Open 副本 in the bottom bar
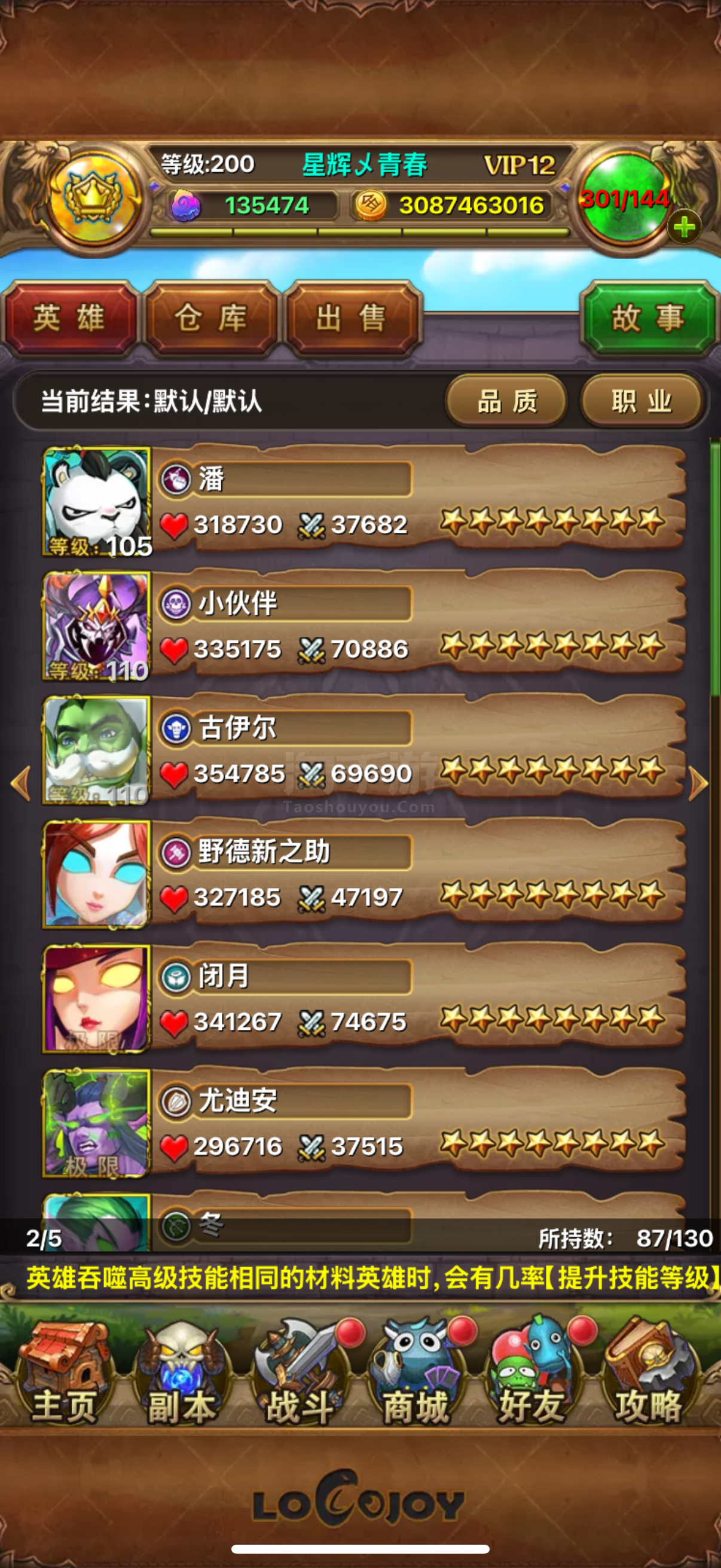721x1568 pixels. click(x=181, y=1377)
